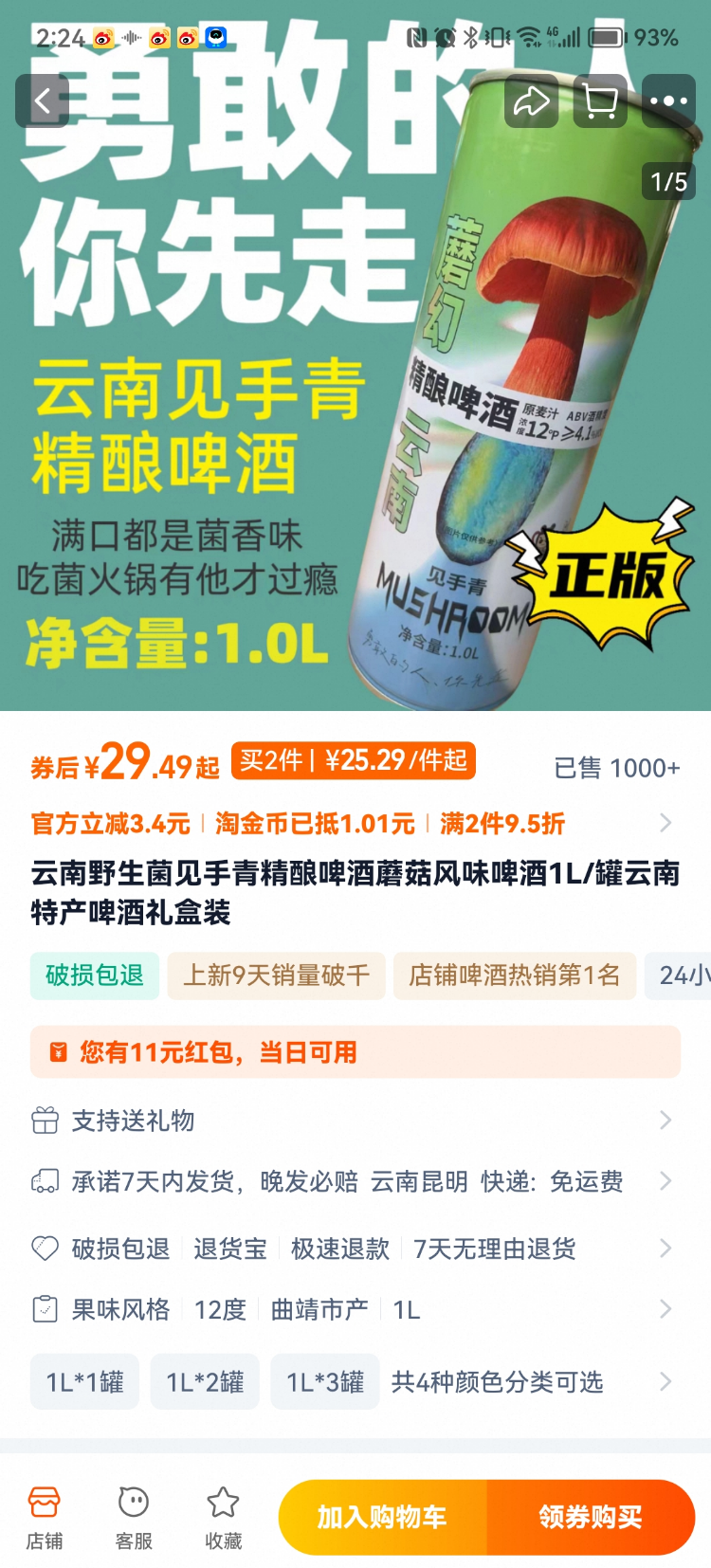Open the 支持送礼物 gift row
The width and height of the screenshot is (711, 1568).
pyautogui.click(x=355, y=1121)
